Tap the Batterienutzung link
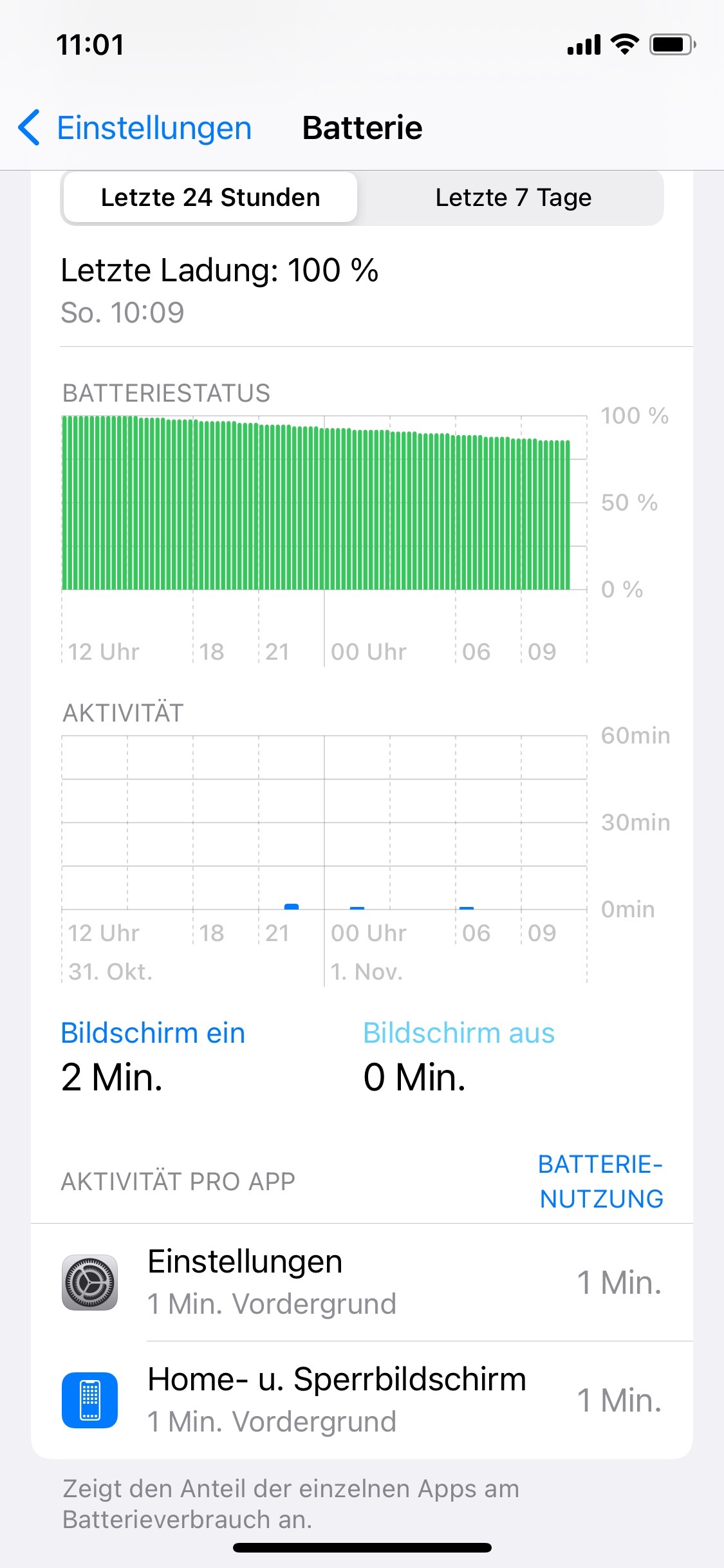724x1568 pixels. pos(600,1181)
